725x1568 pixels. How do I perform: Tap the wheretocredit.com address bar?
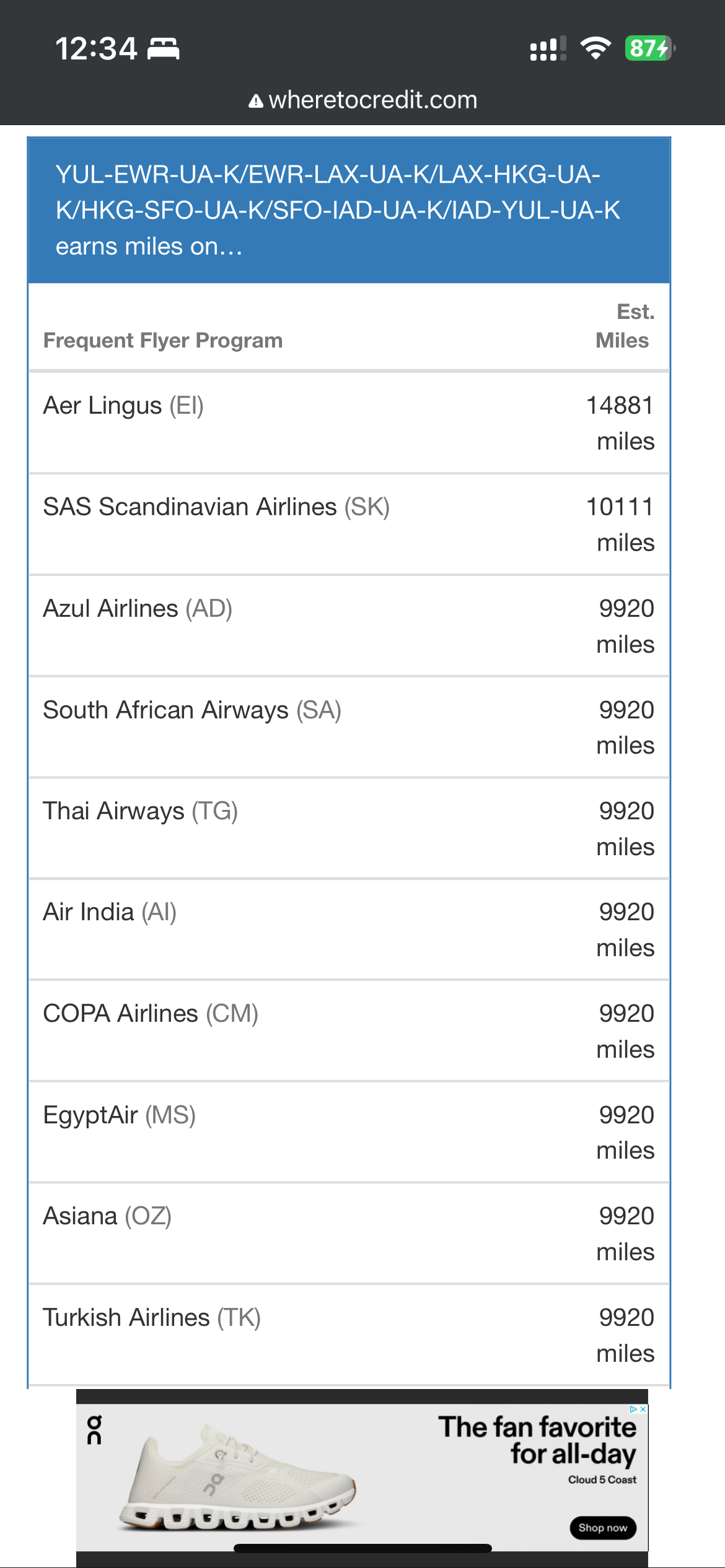[362, 100]
